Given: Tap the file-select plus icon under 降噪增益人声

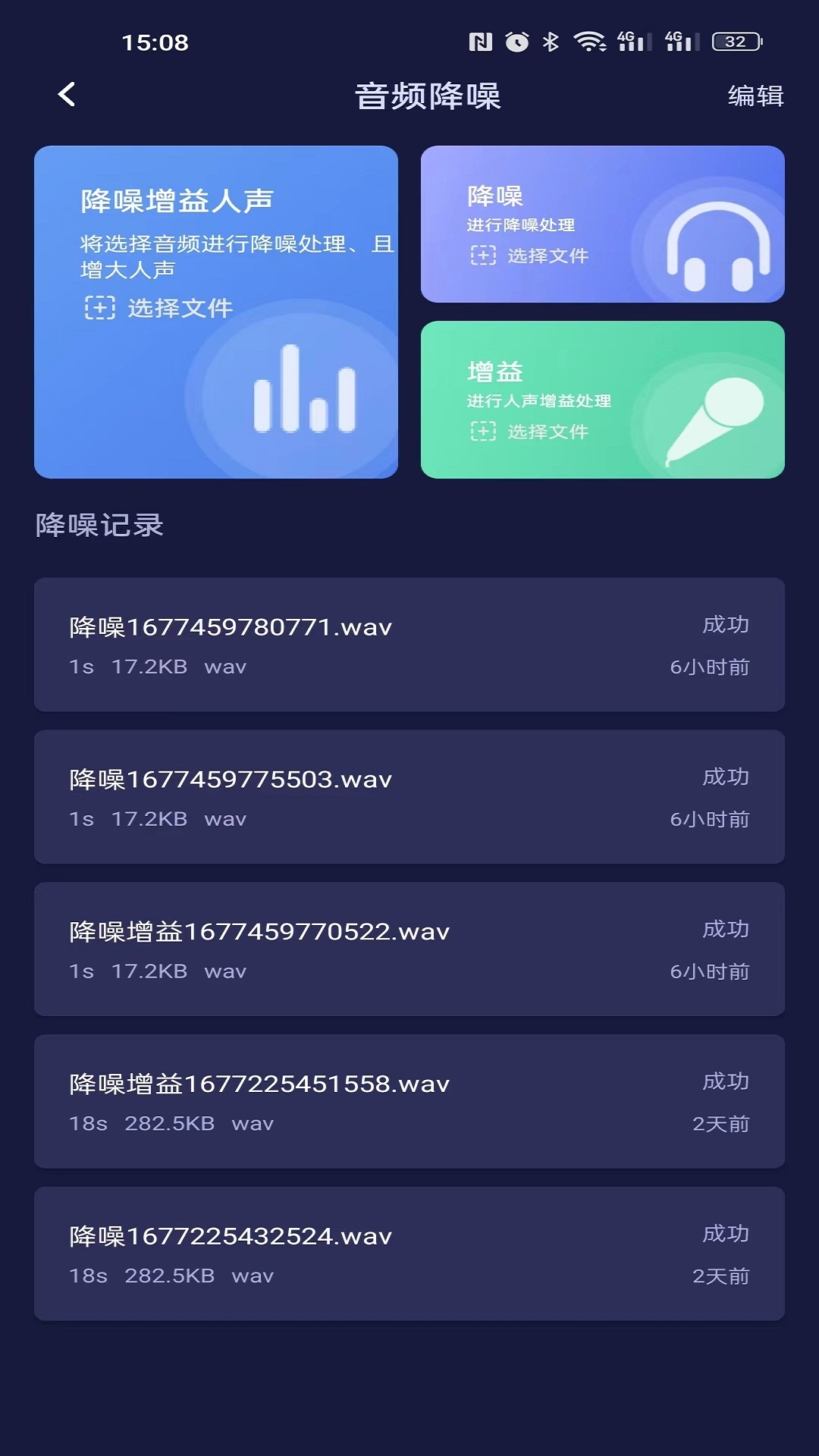Looking at the screenshot, I should point(99,308).
